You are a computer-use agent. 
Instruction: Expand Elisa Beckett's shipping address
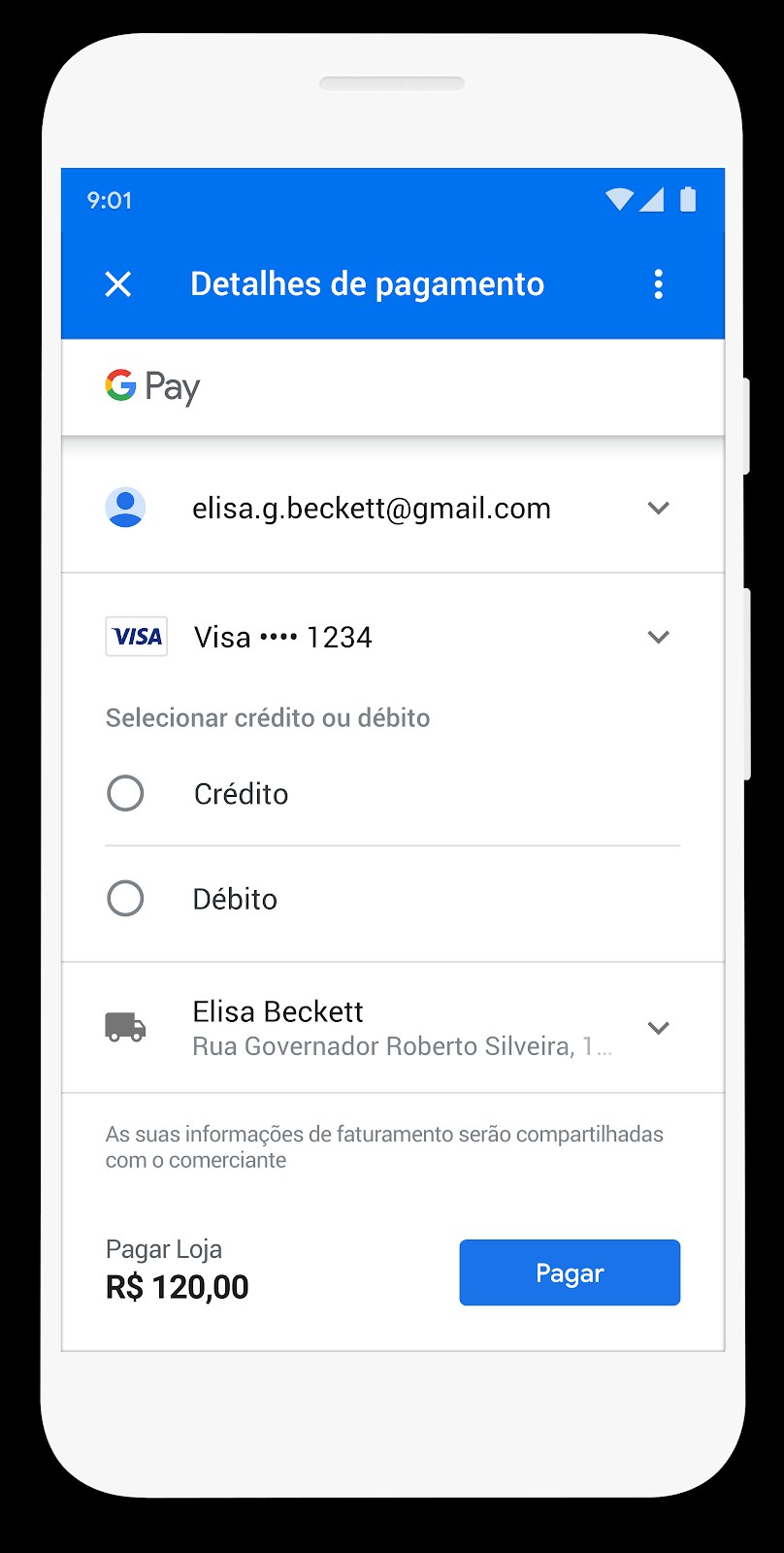click(659, 1028)
